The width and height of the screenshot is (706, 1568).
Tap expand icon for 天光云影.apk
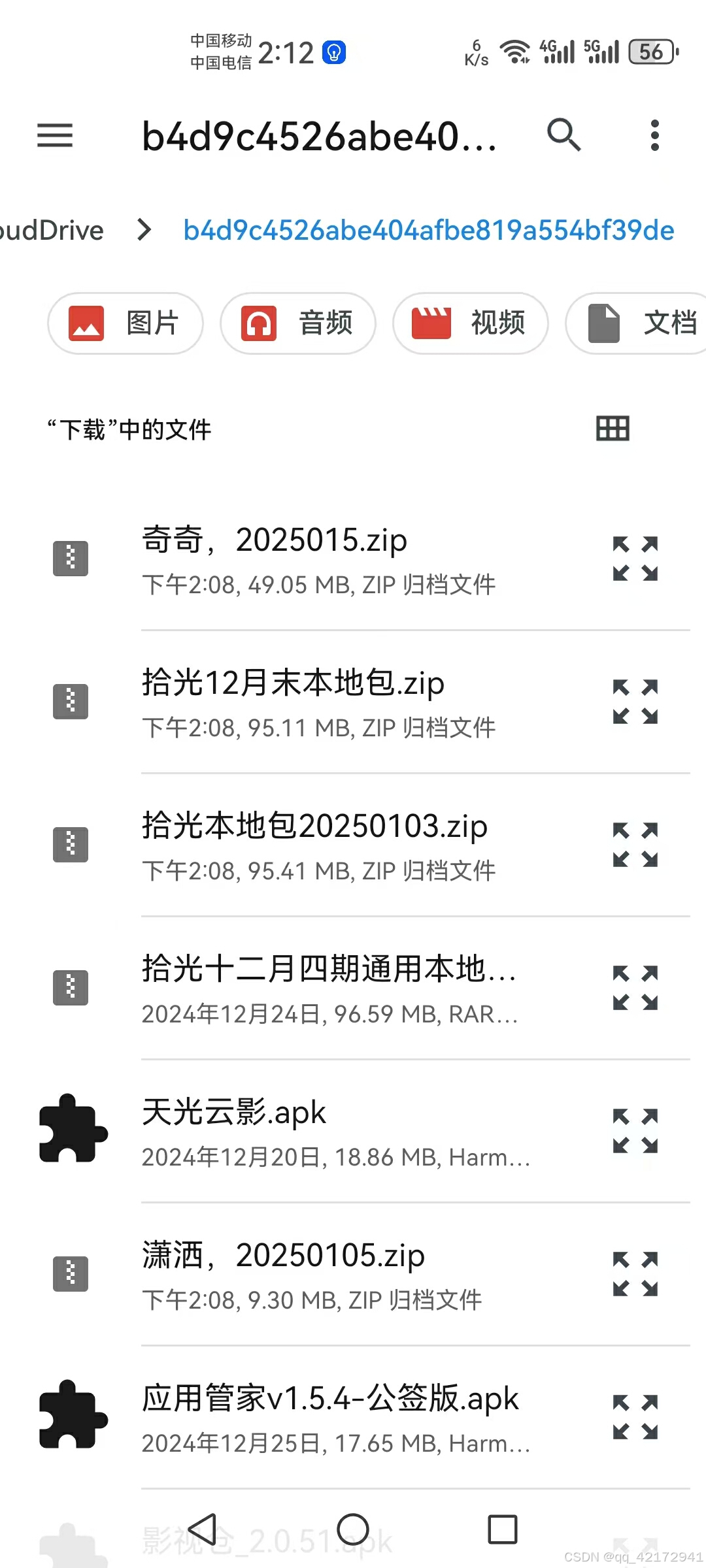pyautogui.click(x=635, y=1132)
